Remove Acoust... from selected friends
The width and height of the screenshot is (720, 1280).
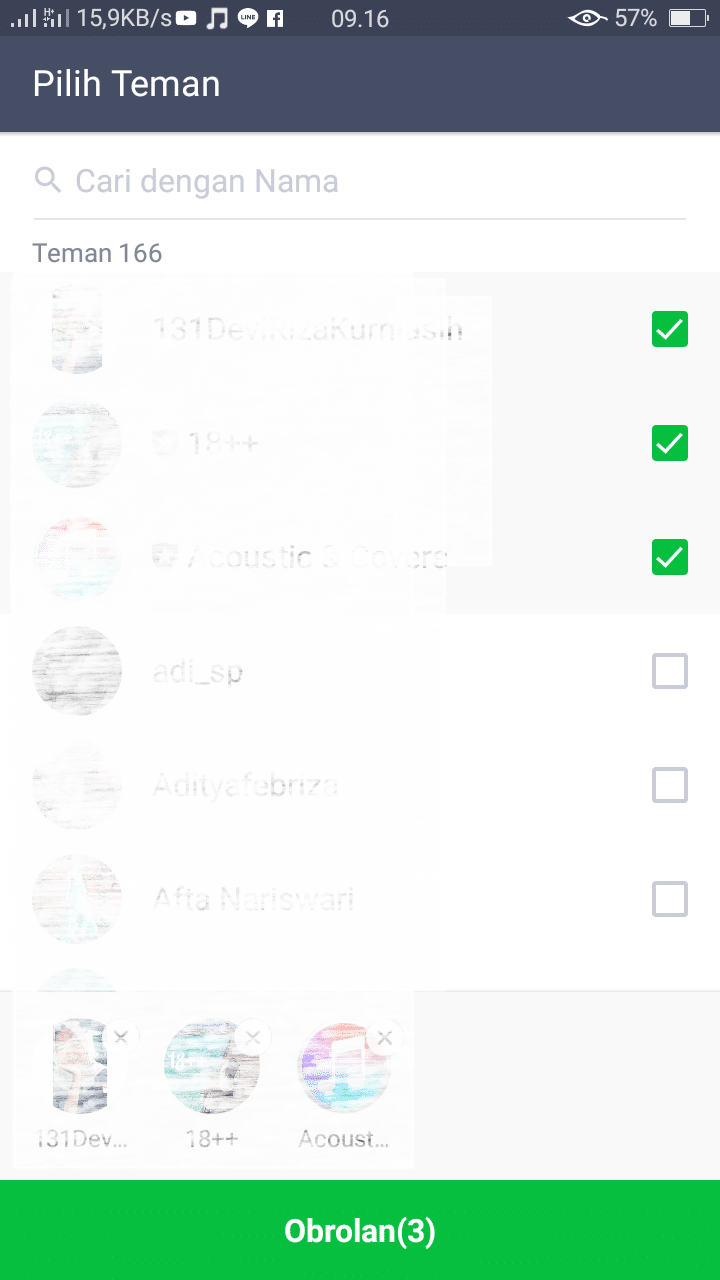[x=385, y=1037]
